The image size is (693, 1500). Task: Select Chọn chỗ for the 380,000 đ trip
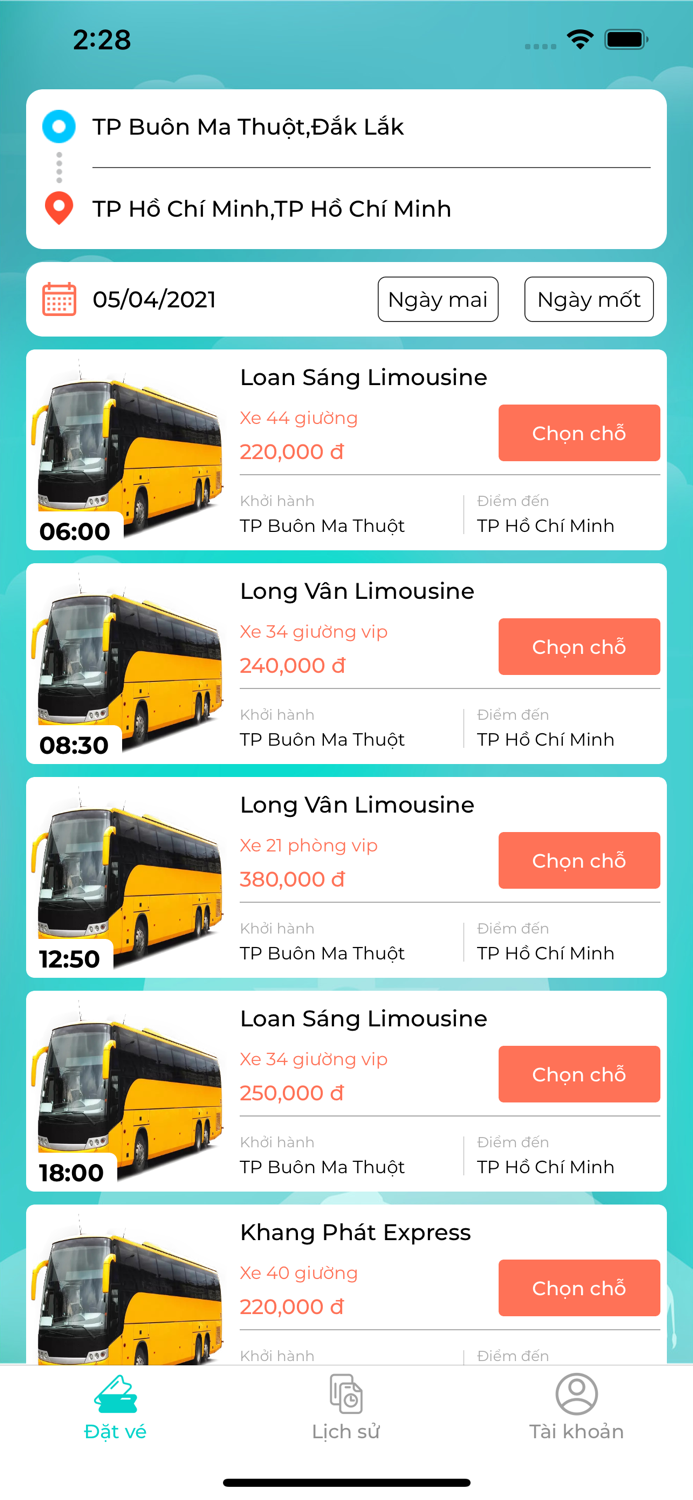pyautogui.click(x=579, y=861)
